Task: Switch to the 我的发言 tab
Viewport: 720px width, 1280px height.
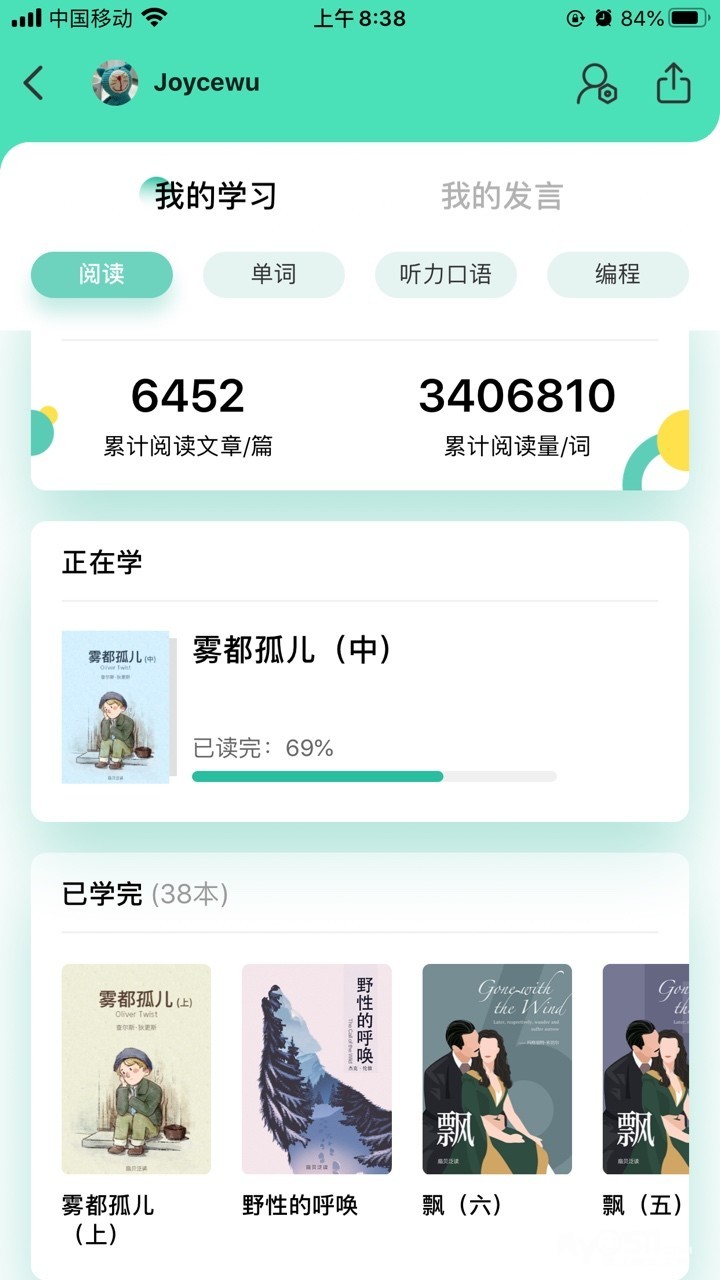Action: [501, 196]
